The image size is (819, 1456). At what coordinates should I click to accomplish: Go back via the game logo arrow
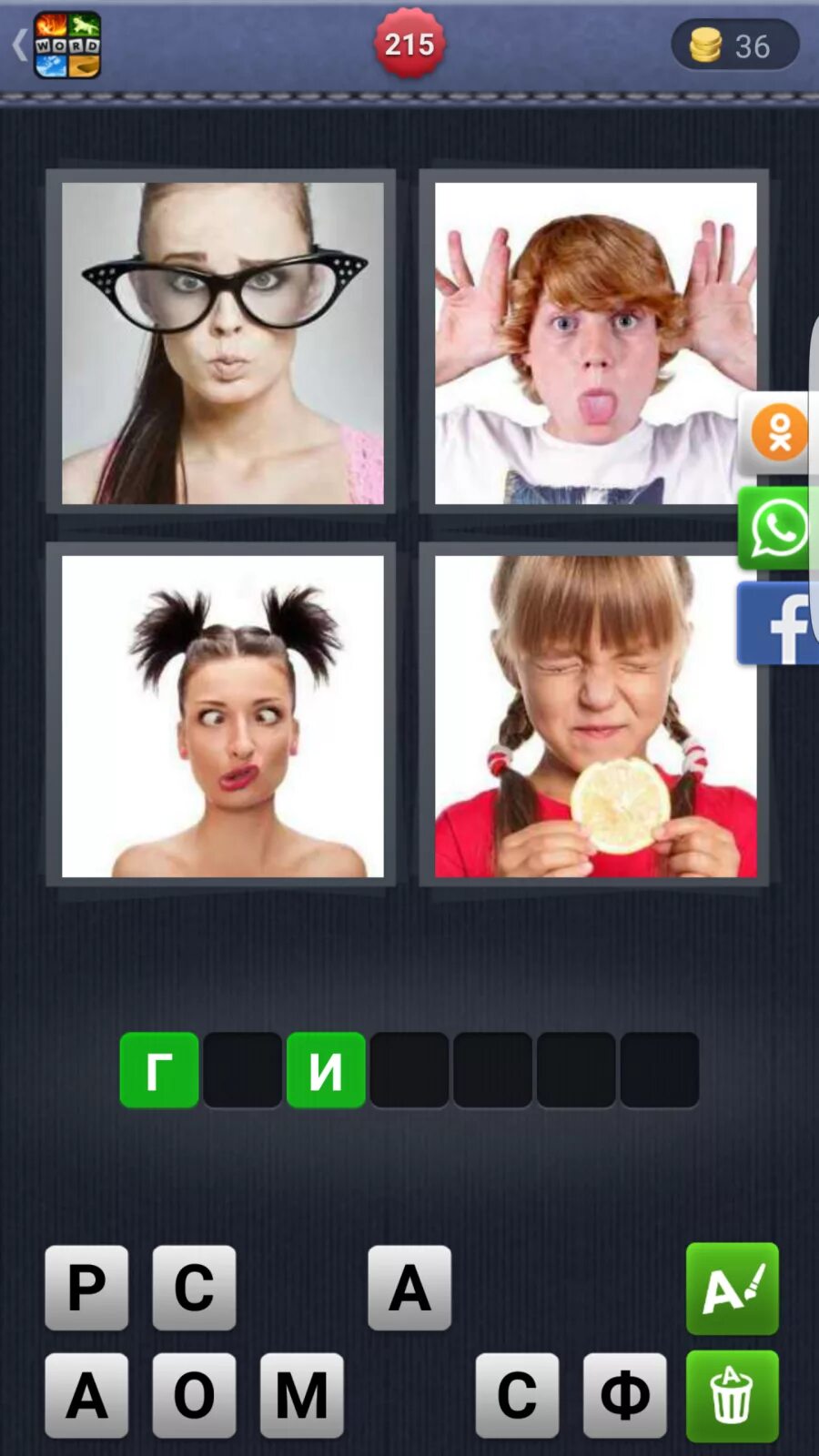click(x=56, y=45)
